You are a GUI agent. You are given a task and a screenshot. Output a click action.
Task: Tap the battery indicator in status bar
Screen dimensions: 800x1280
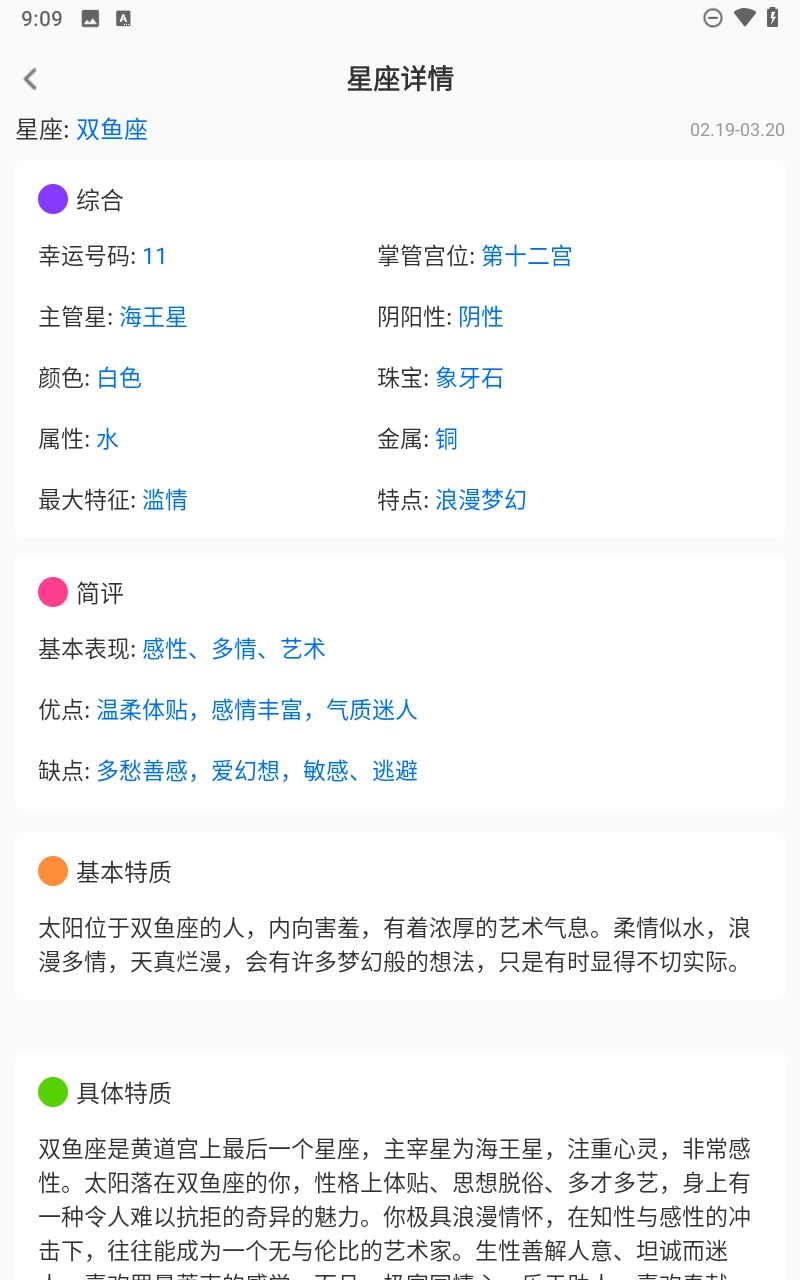[x=770, y=17]
